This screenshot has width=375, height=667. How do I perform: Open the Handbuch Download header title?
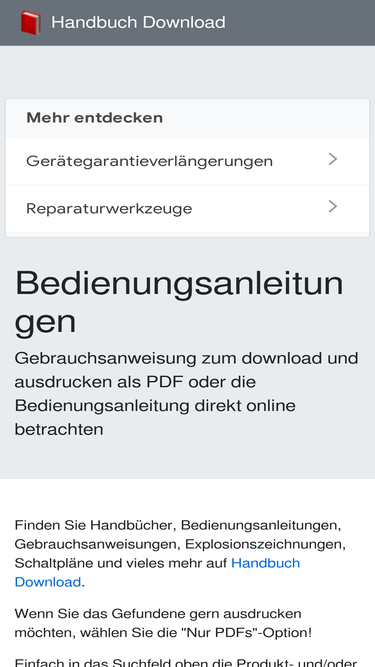[138, 22]
